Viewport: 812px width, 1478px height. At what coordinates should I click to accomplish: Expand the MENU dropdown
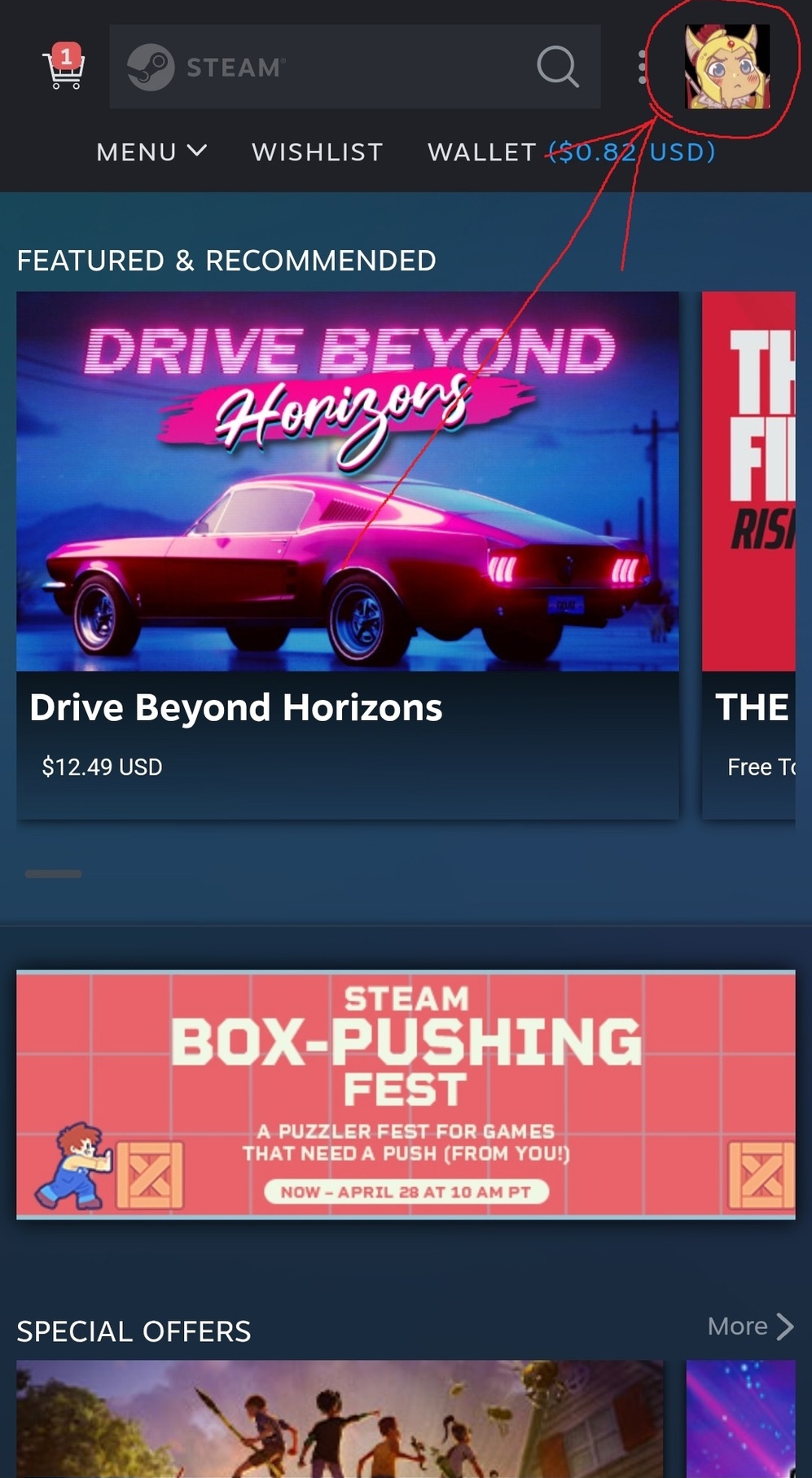pyautogui.click(x=151, y=152)
